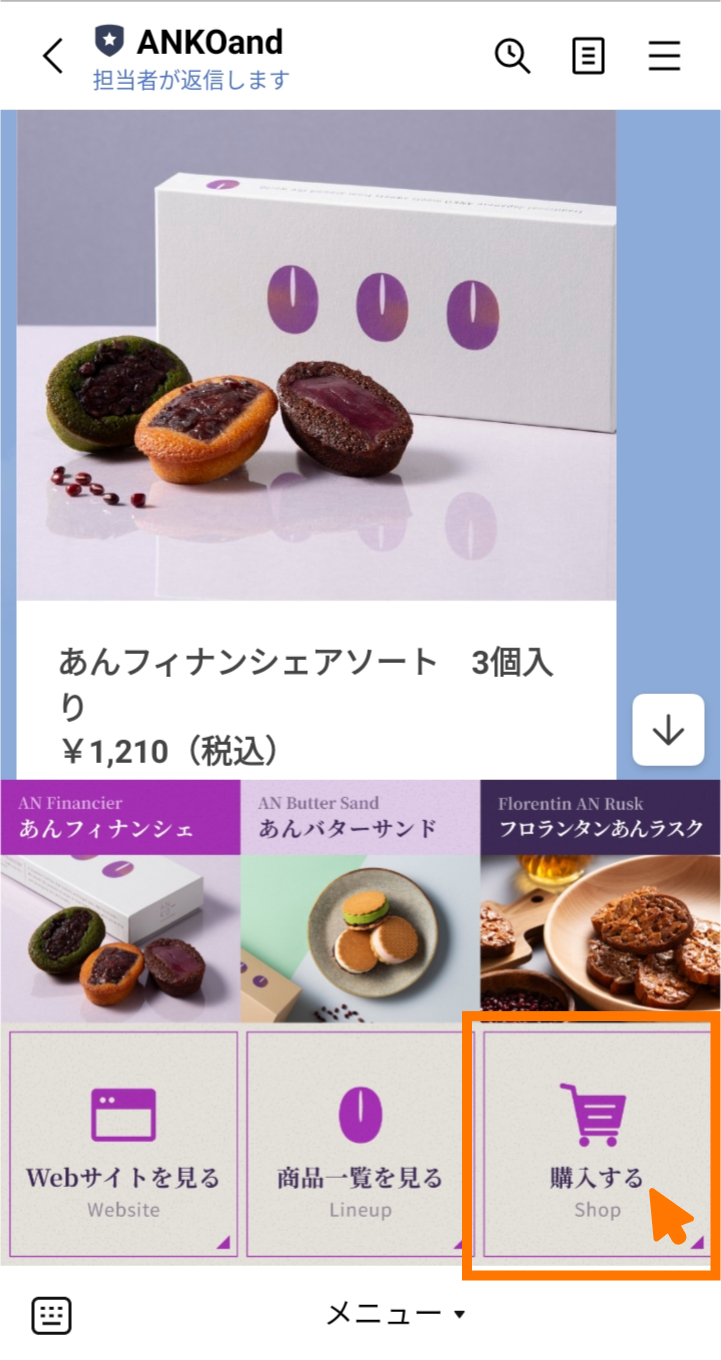Open the hamburger menu
Screen dimensions: 721x1360
tap(664, 56)
